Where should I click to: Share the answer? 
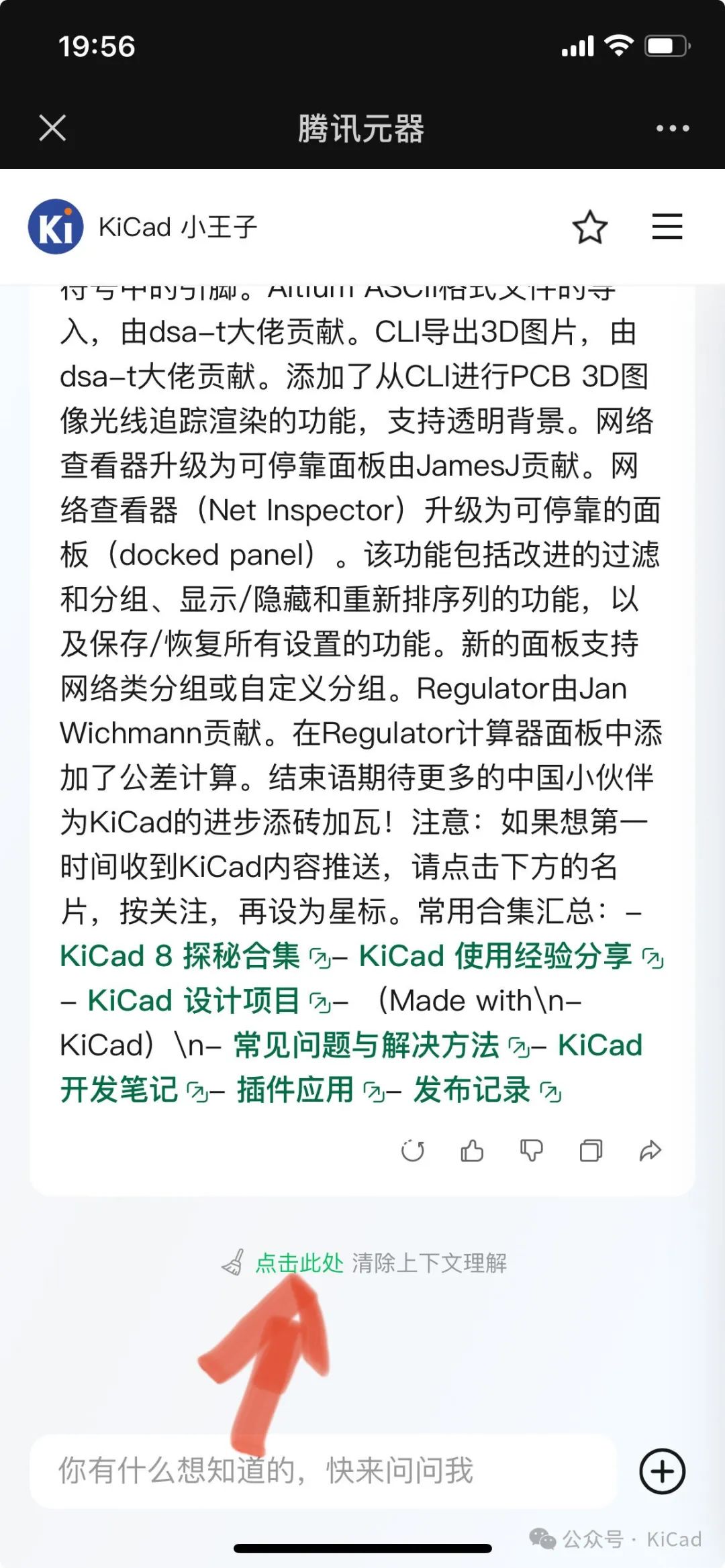(x=650, y=1151)
